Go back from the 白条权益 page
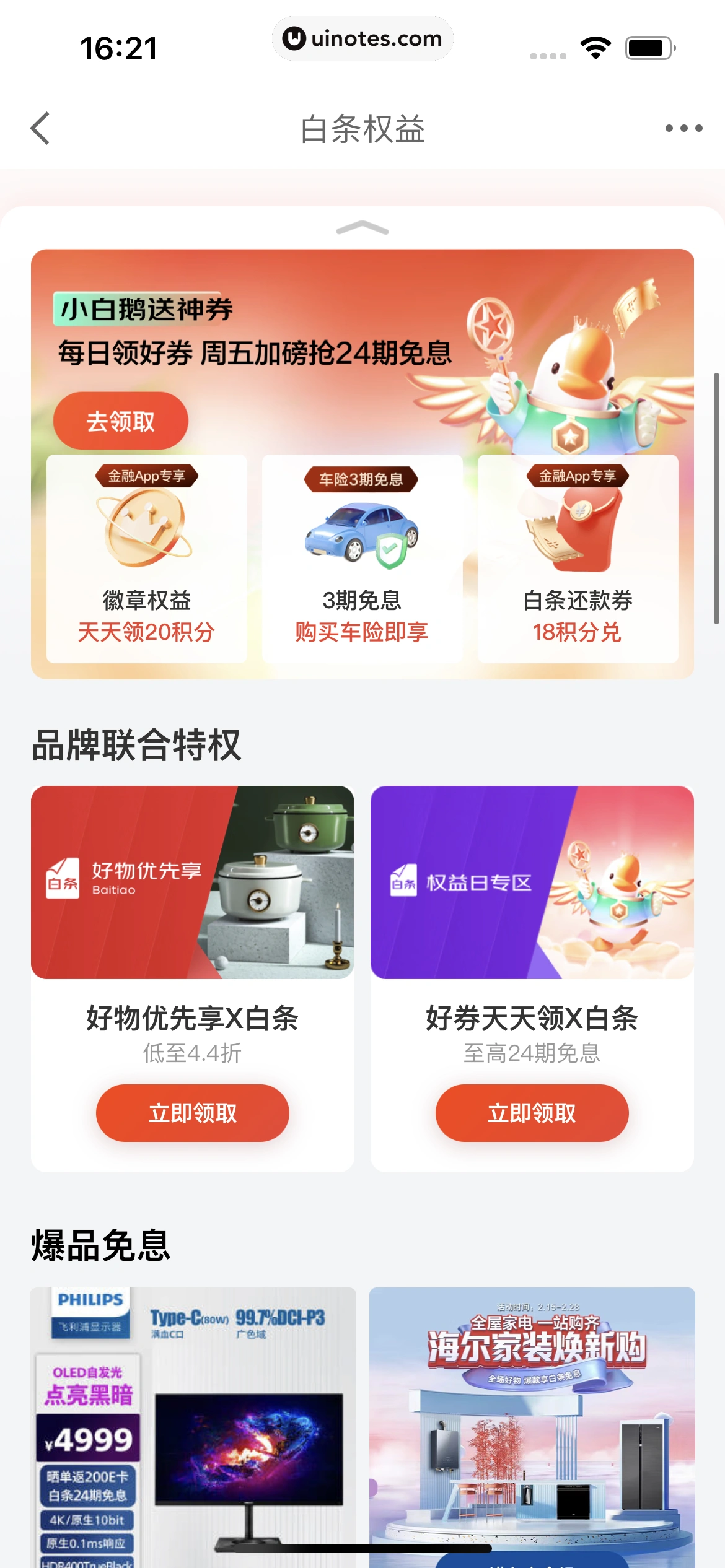This screenshot has height=1568, width=725. 40,129
